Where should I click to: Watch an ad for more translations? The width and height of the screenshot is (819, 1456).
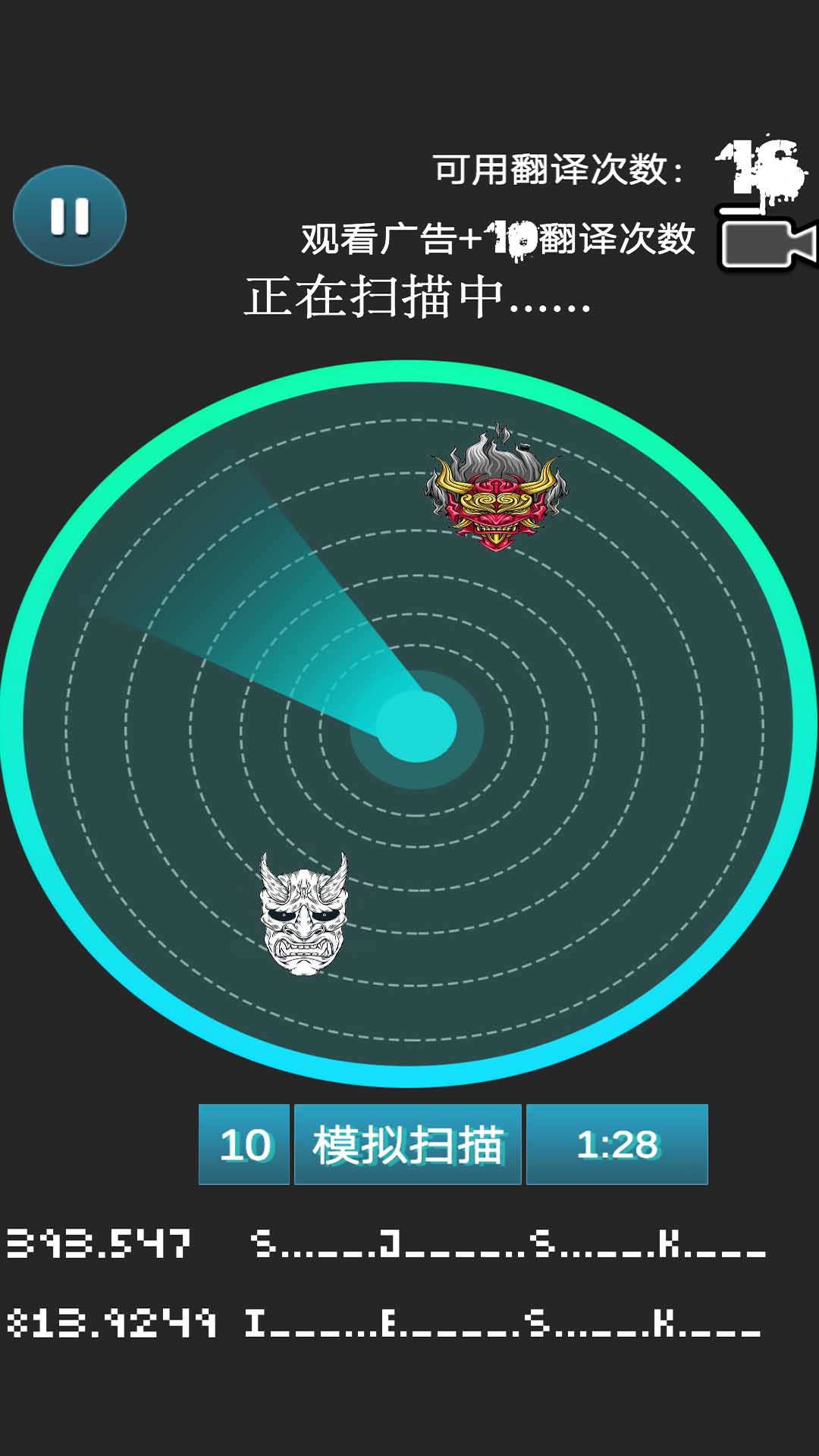[767, 244]
